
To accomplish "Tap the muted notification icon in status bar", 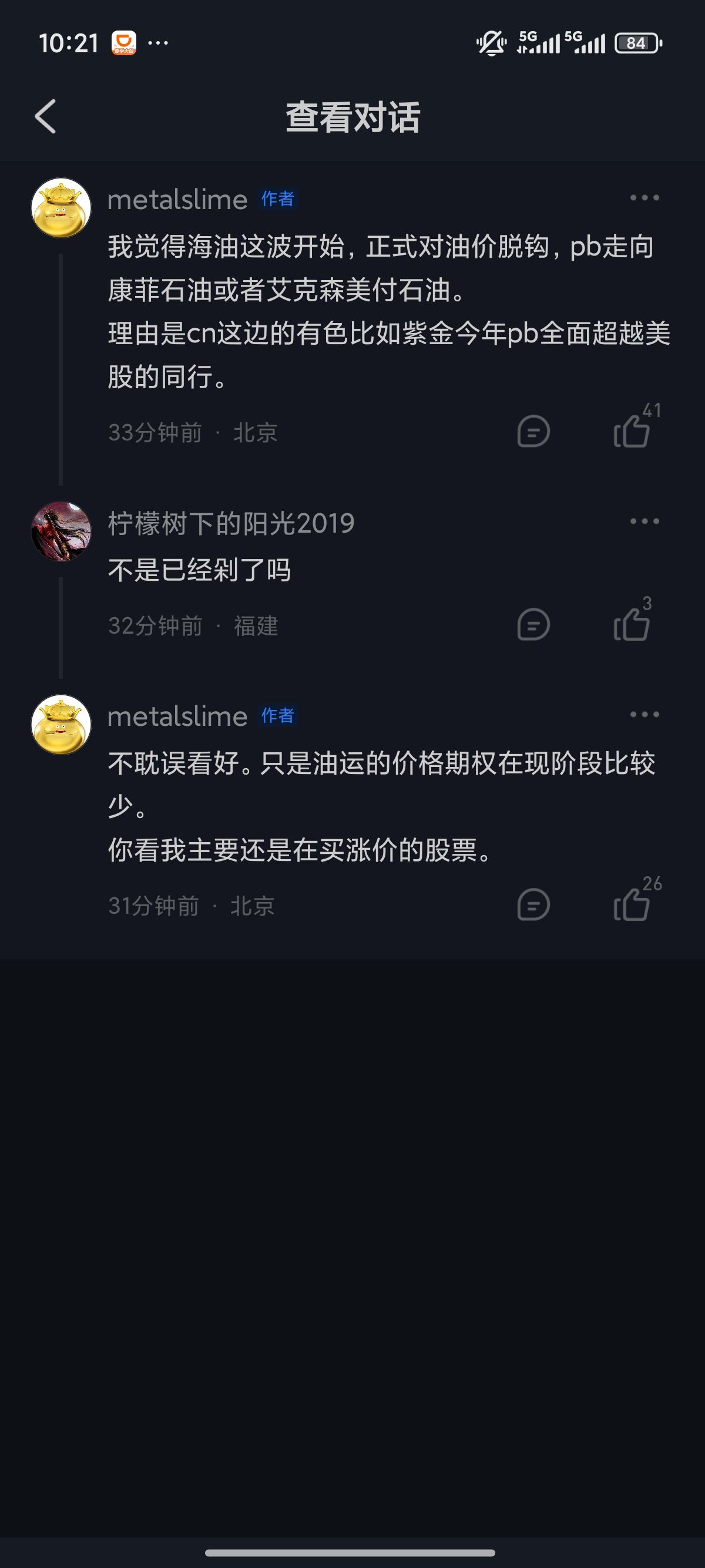I will [x=493, y=43].
